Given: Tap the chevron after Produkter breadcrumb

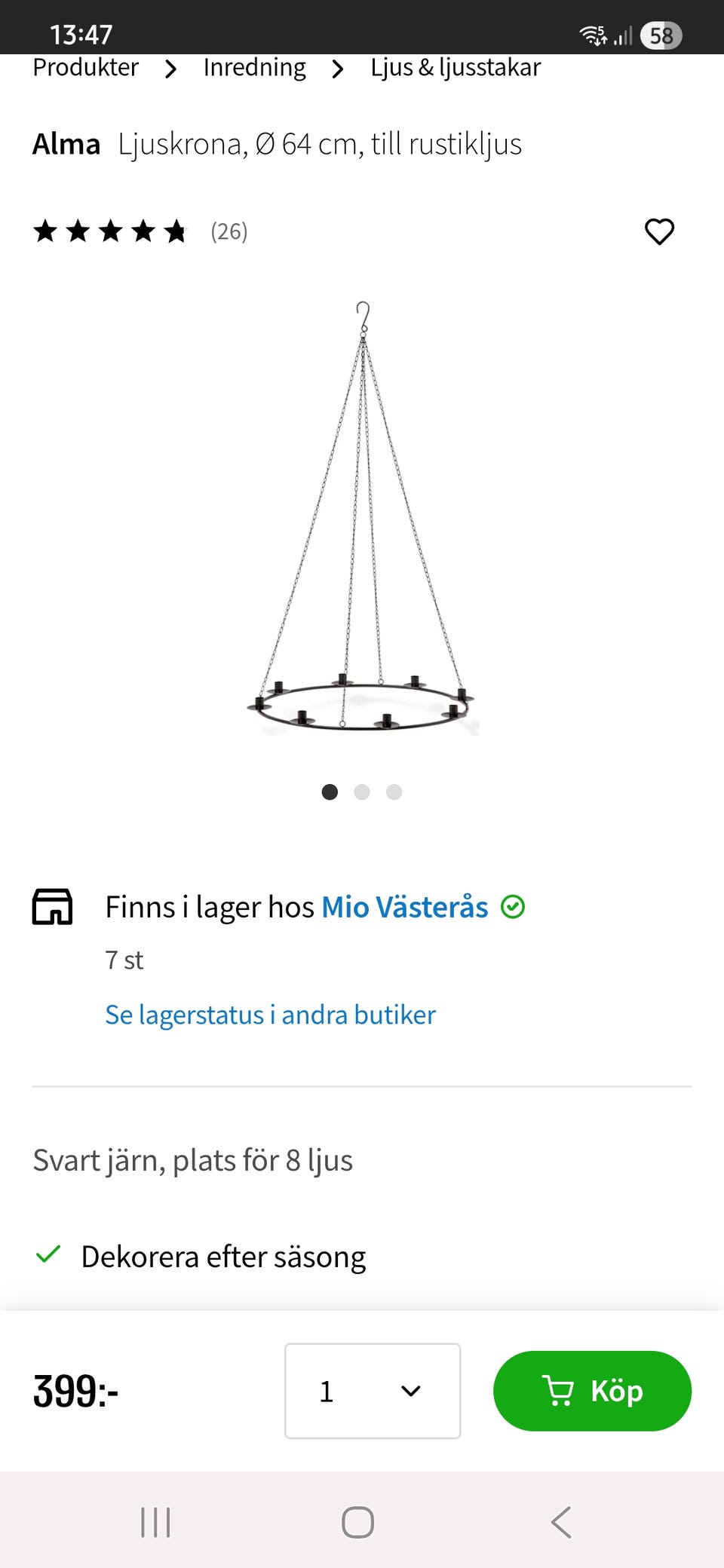Looking at the screenshot, I should (x=171, y=69).
